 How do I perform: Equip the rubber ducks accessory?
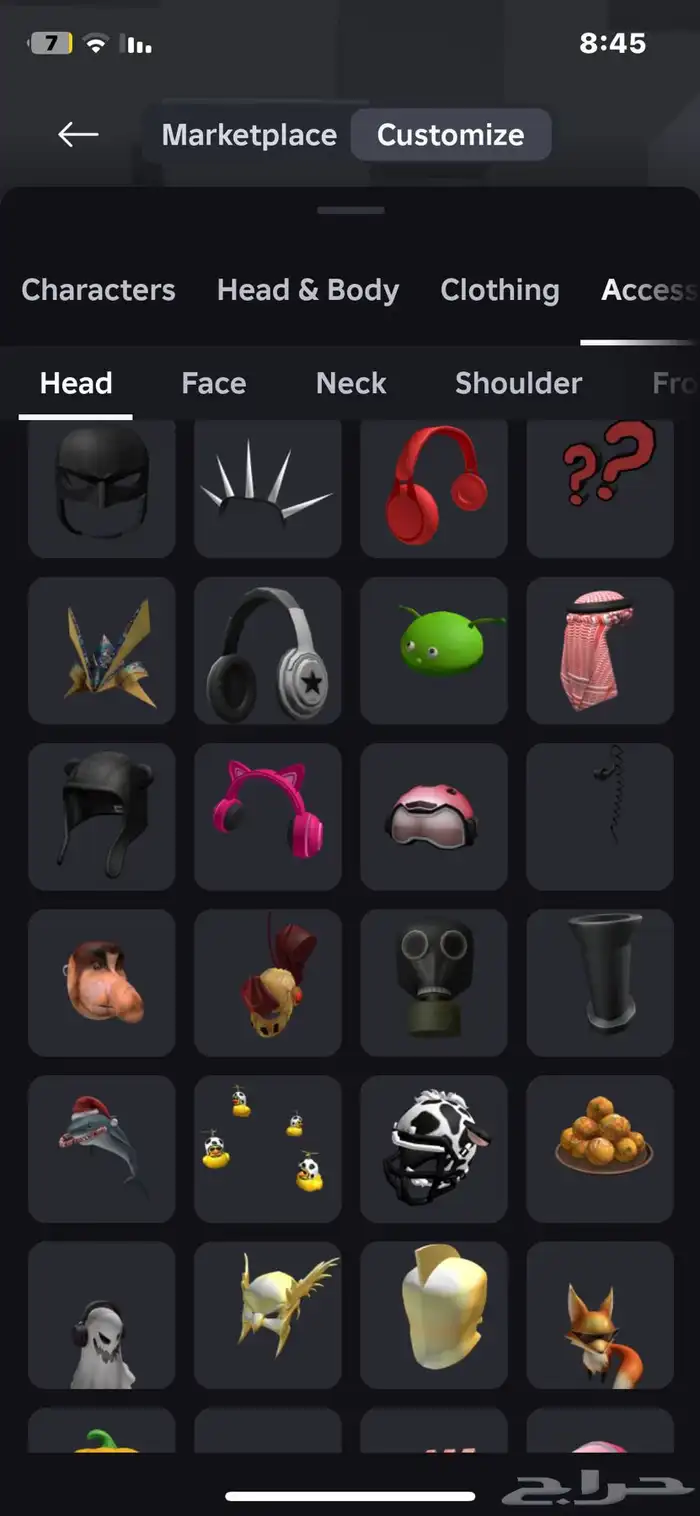pyautogui.click(x=268, y=1148)
